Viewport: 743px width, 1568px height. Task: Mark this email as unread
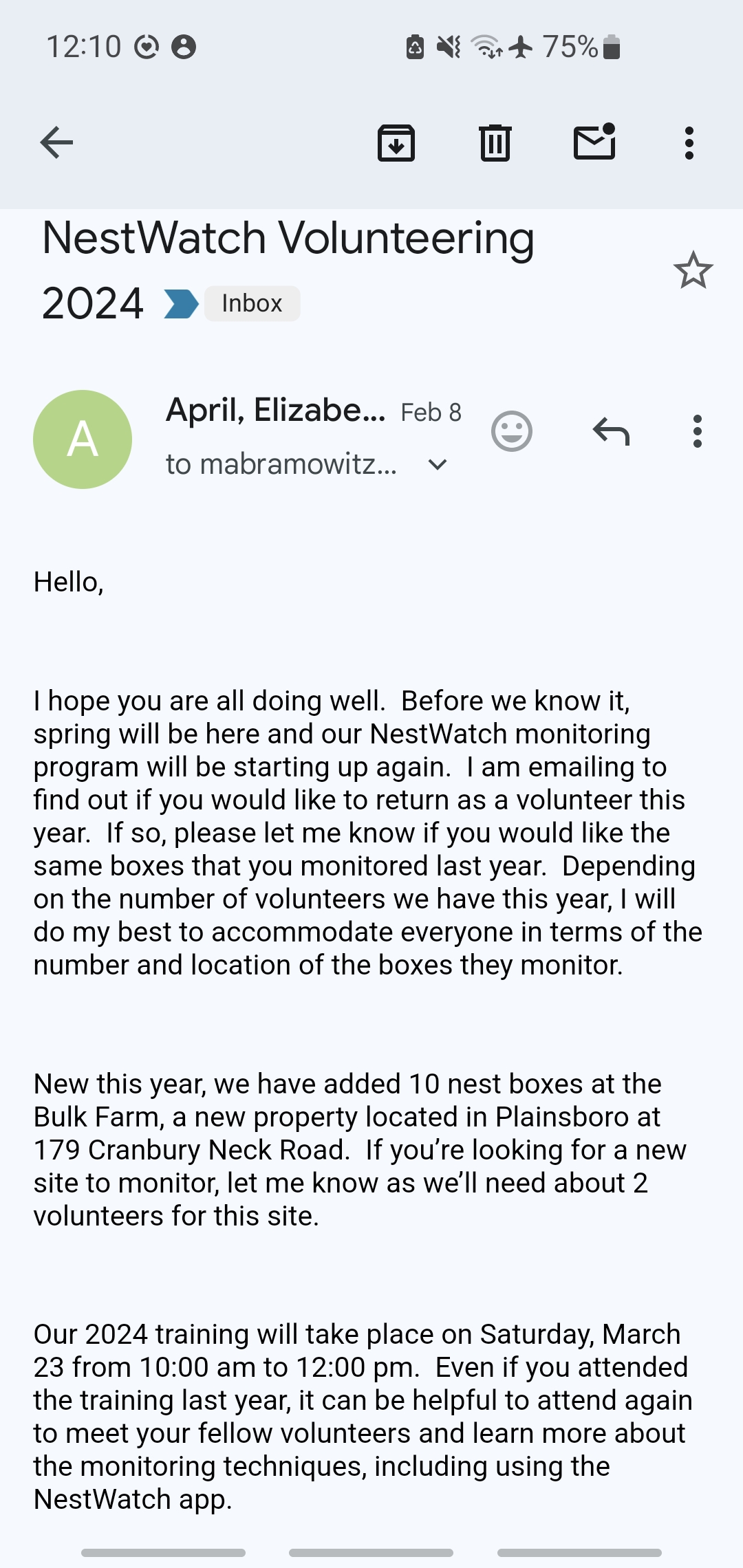pyautogui.click(x=594, y=142)
